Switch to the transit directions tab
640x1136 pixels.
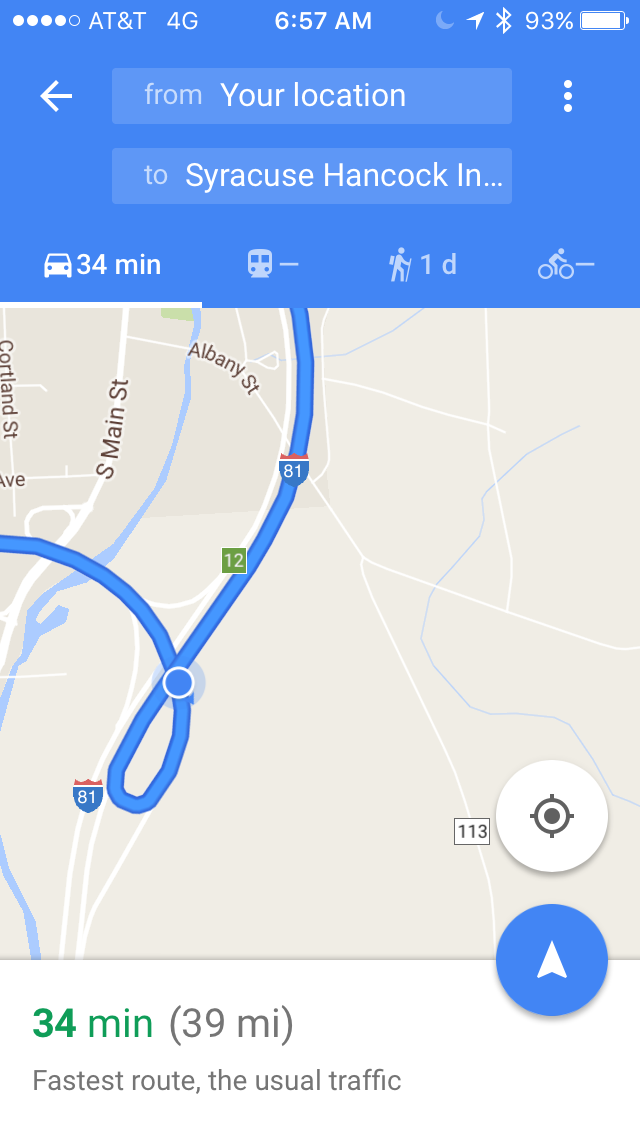(272, 265)
